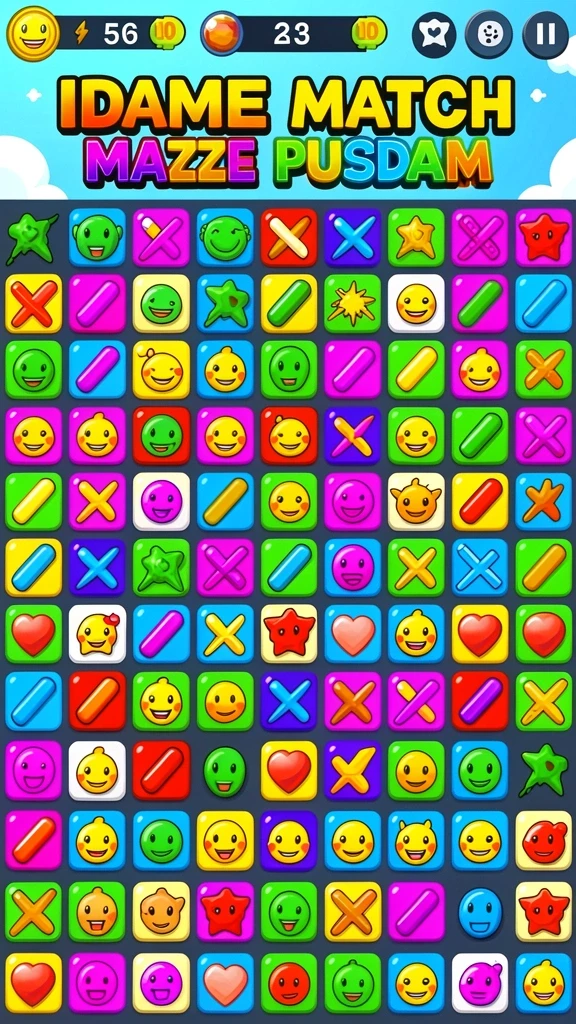Tap the green 10 coin beside 23
The image size is (576, 1024).
pos(369,32)
